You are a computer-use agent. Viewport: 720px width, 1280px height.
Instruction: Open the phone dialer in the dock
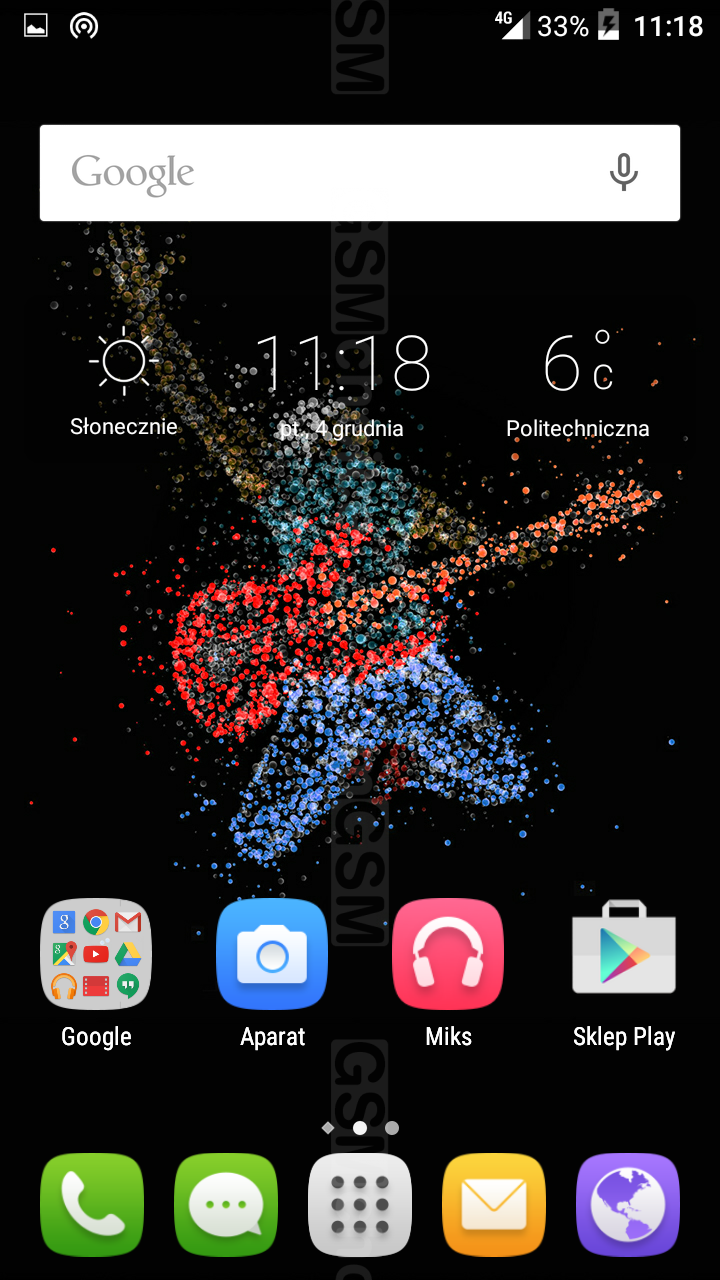(x=92, y=1205)
